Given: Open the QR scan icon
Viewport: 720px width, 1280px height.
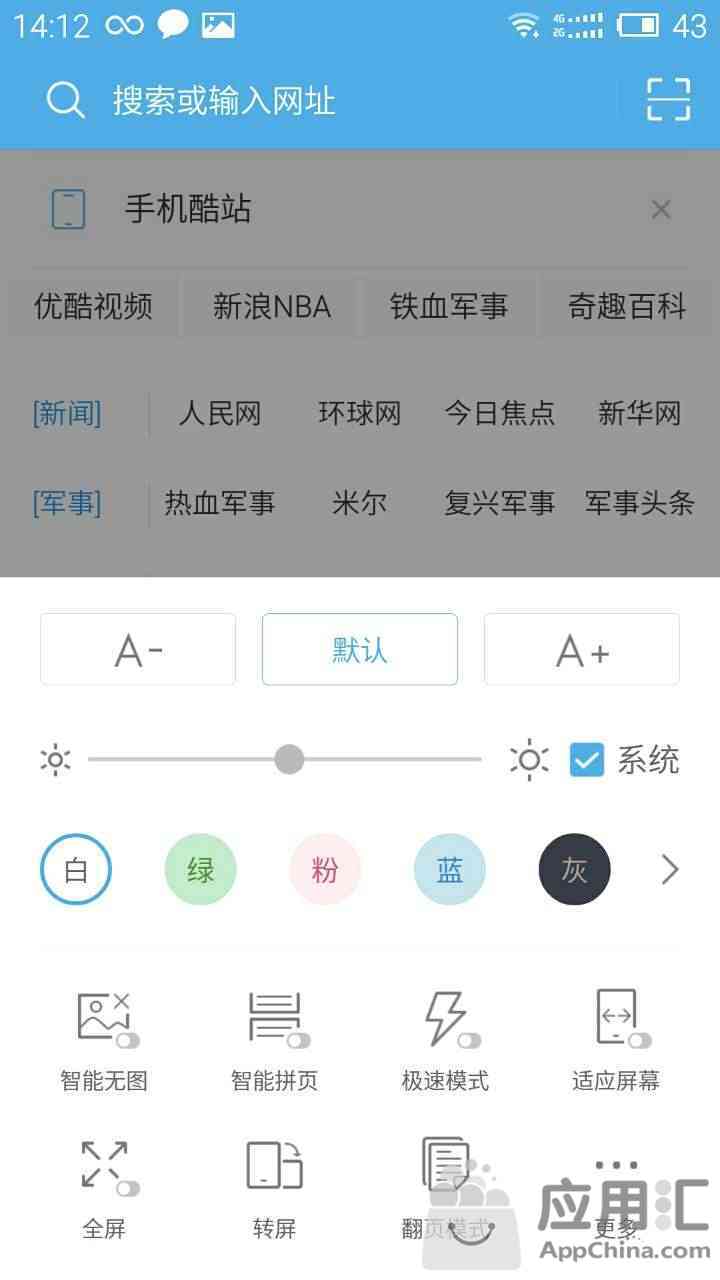Looking at the screenshot, I should coord(669,100).
